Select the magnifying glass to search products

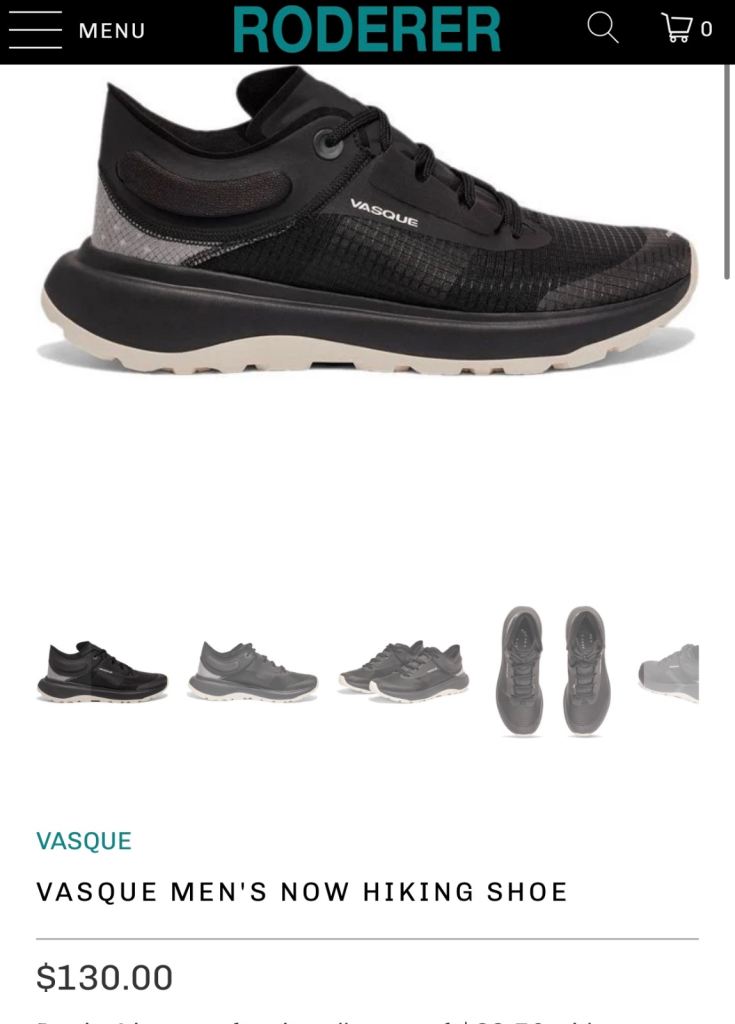click(603, 31)
